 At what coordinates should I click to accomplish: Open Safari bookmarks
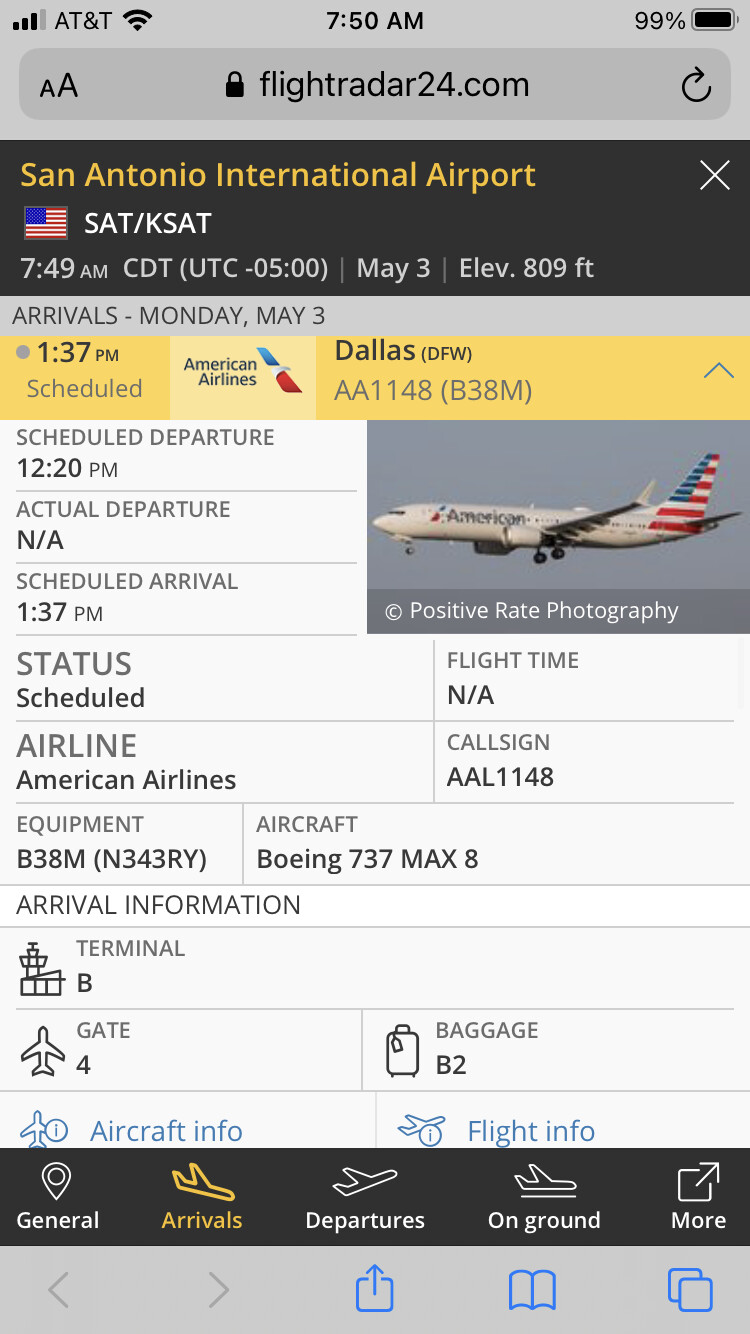click(x=532, y=1290)
